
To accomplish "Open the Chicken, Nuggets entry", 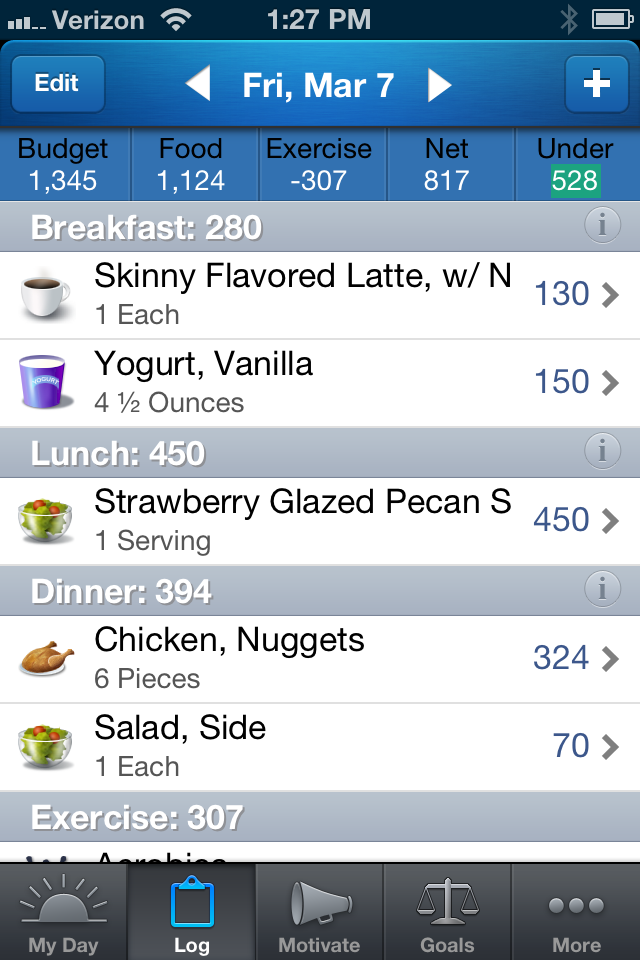I will coord(320,659).
